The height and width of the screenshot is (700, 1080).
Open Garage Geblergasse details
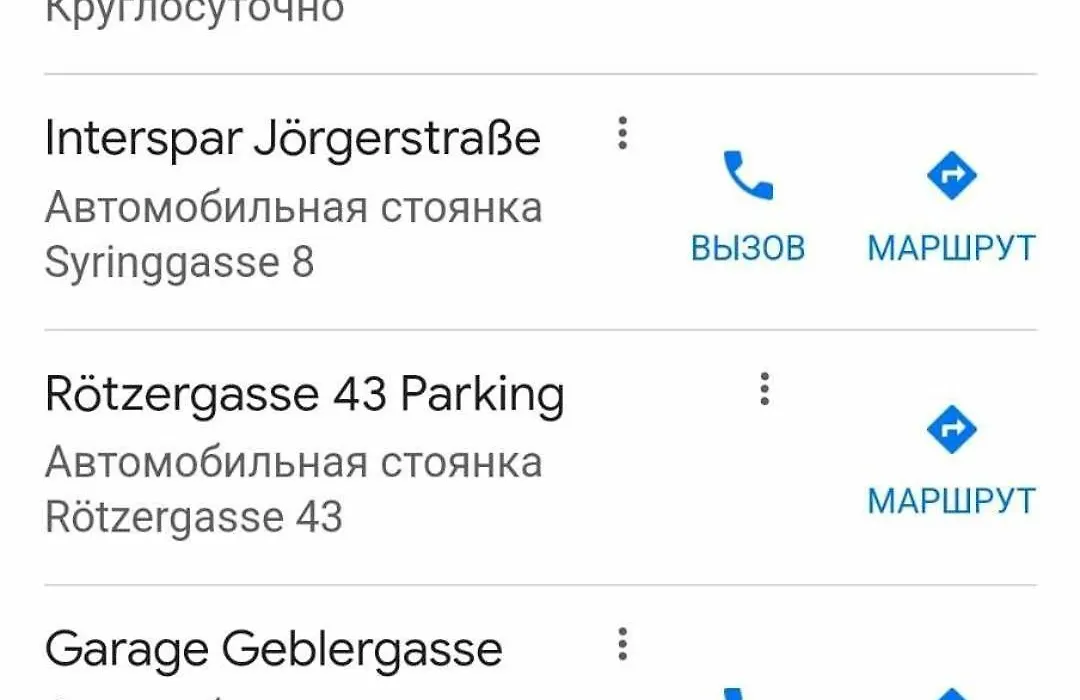(x=273, y=650)
